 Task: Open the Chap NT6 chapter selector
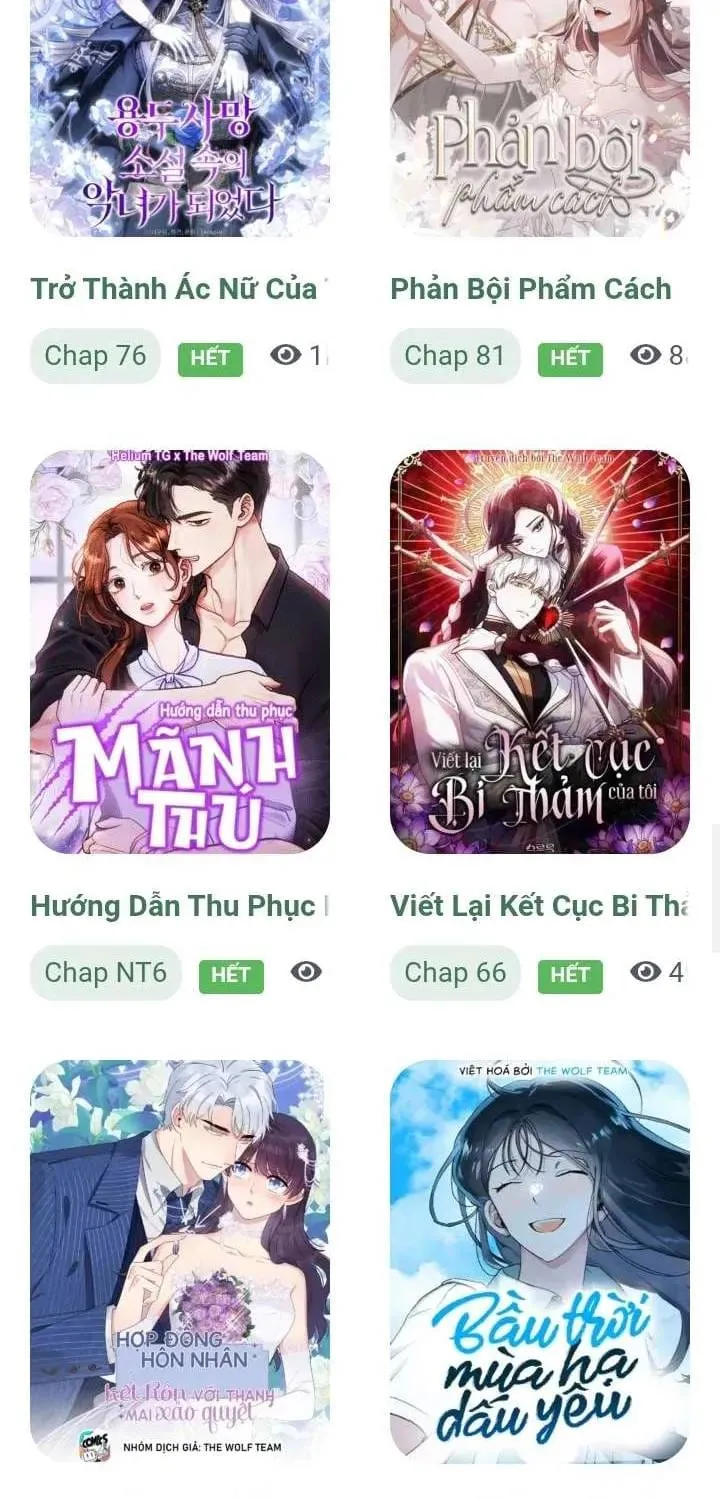[105, 973]
